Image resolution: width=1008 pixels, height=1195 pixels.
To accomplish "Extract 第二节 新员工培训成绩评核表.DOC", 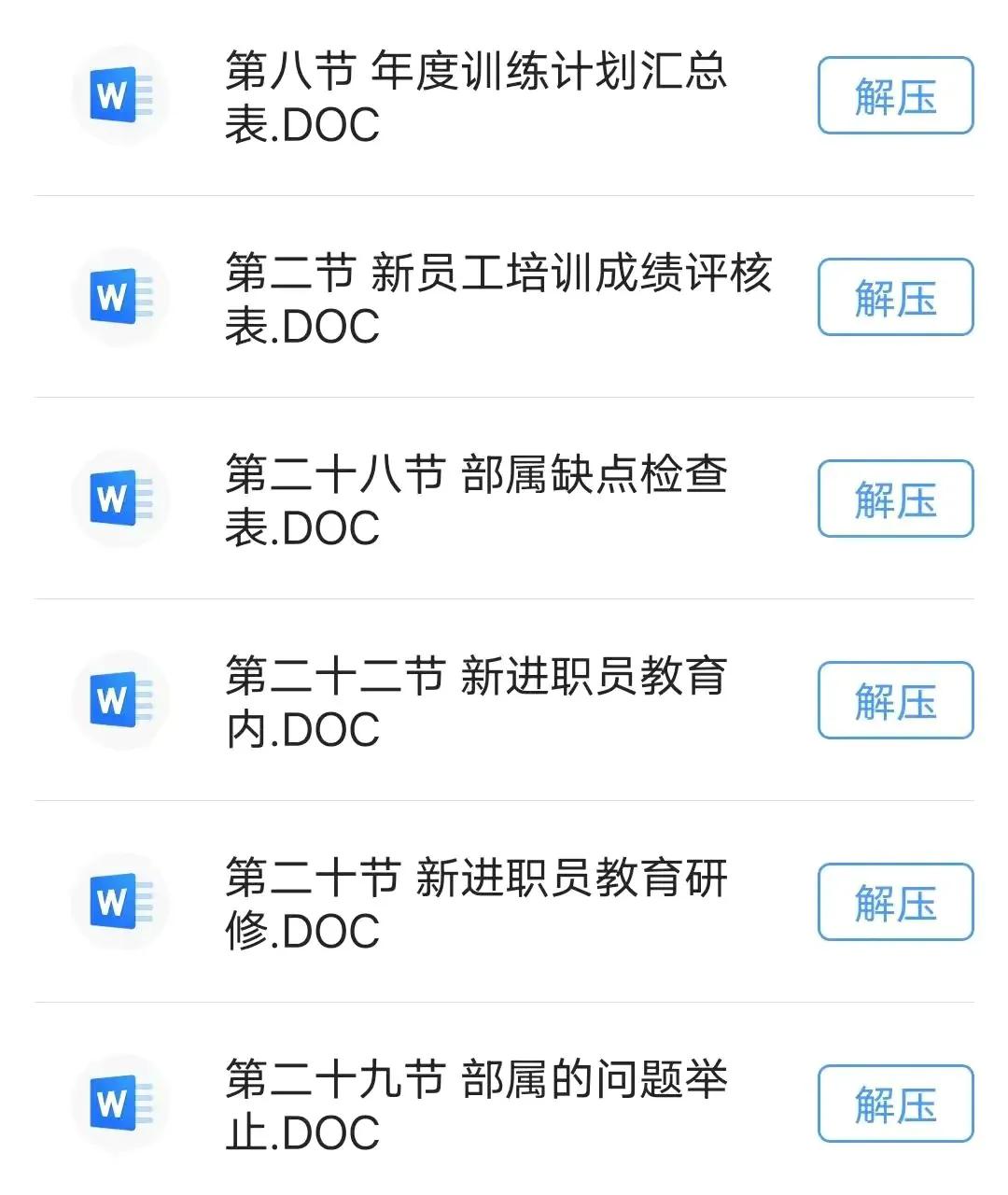I will coord(893,296).
